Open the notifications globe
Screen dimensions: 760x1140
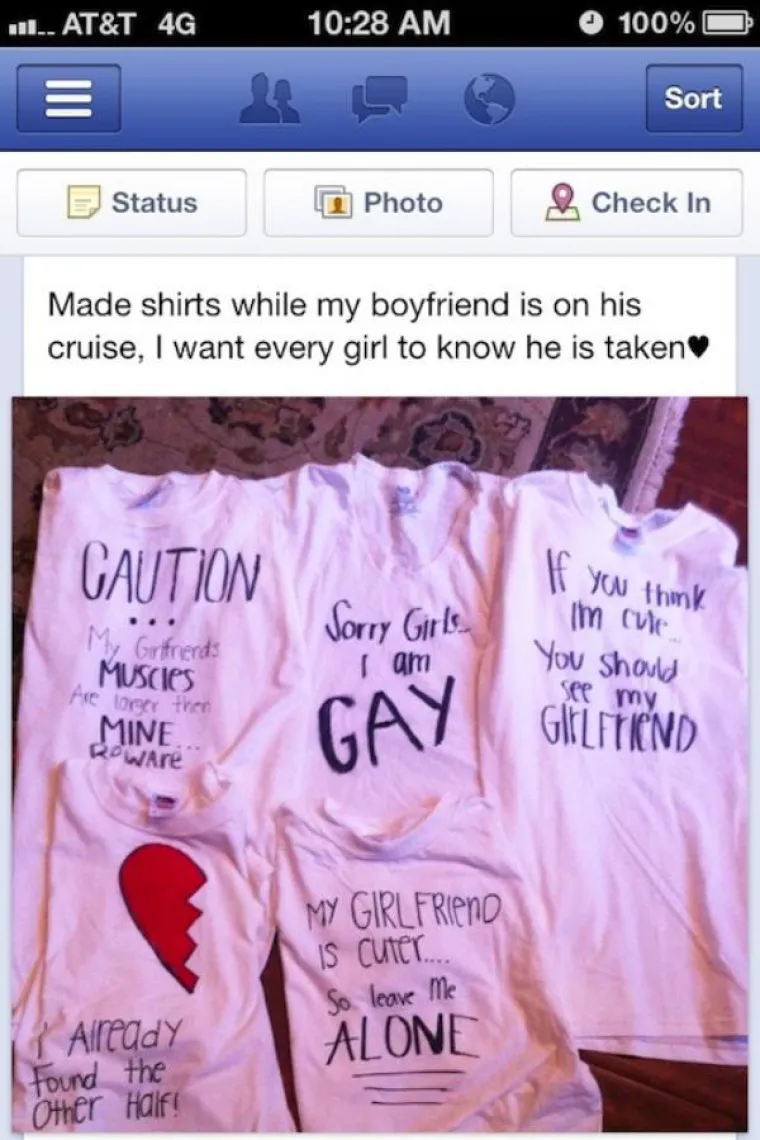coord(488,99)
